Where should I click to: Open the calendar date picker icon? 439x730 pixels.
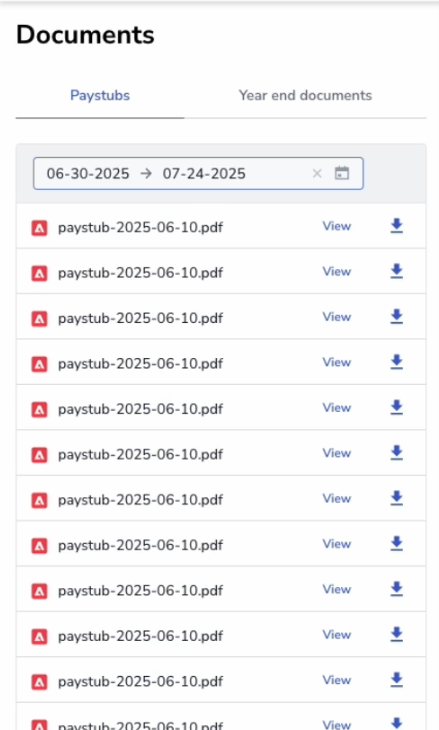click(342, 173)
